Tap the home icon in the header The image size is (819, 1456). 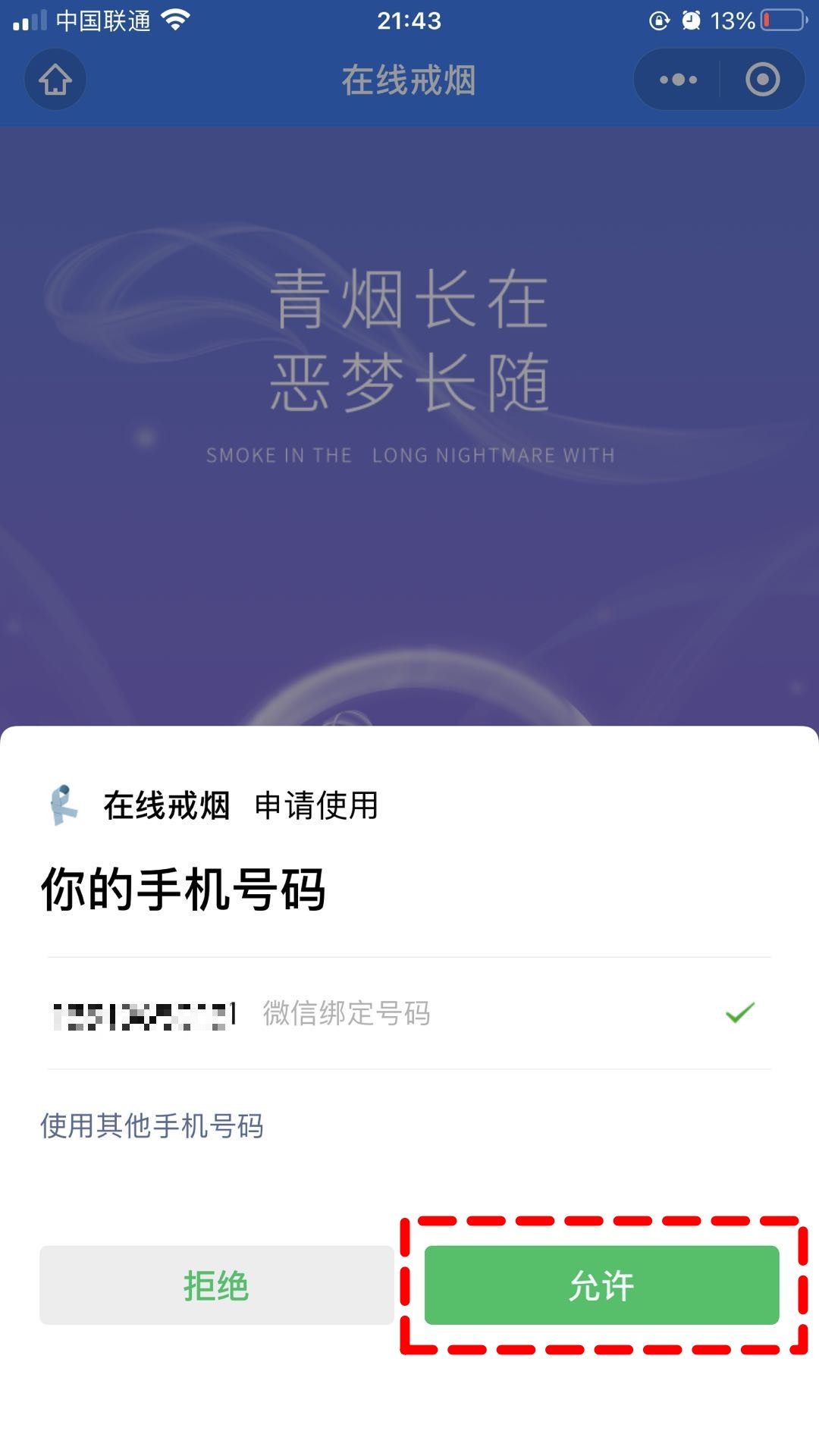pos(55,80)
